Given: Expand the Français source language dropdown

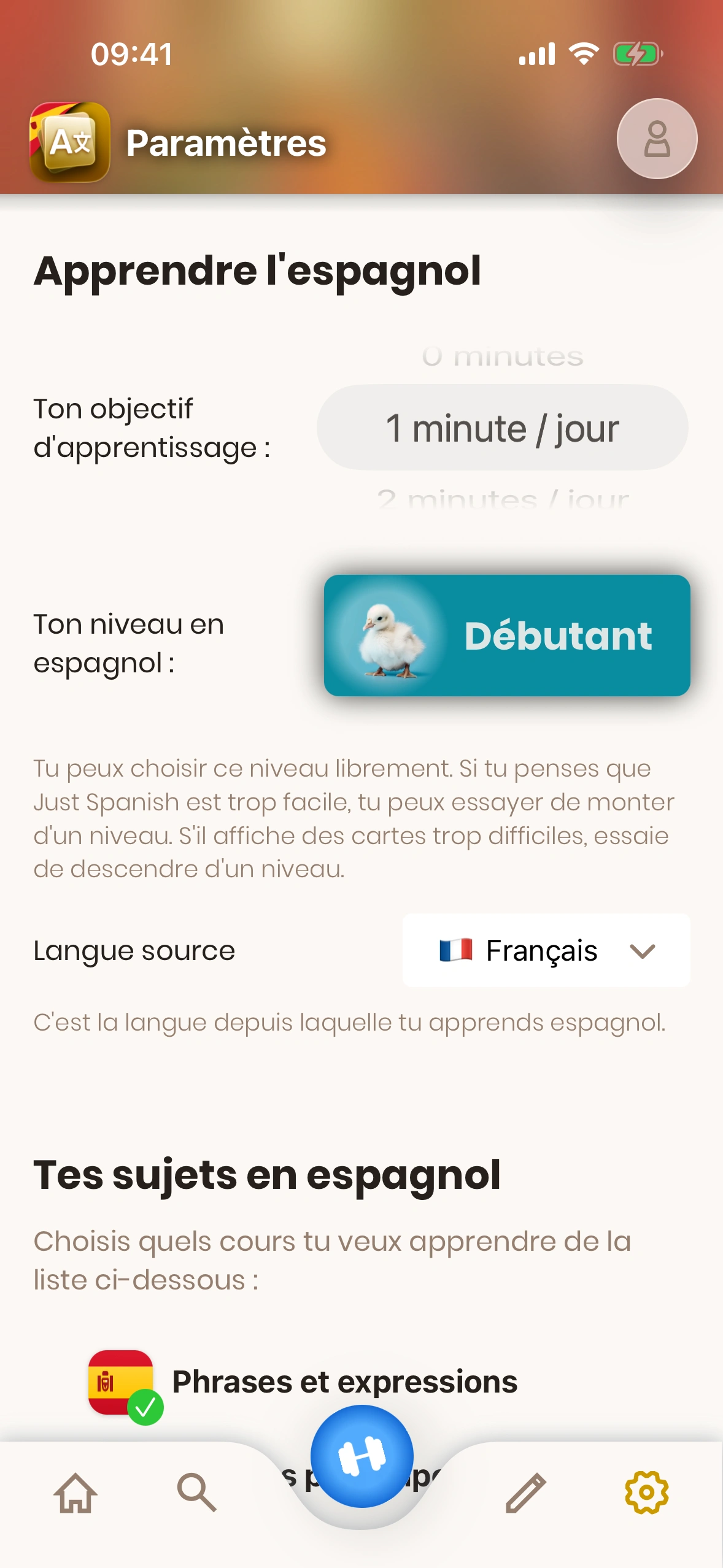Looking at the screenshot, I should point(546,950).
